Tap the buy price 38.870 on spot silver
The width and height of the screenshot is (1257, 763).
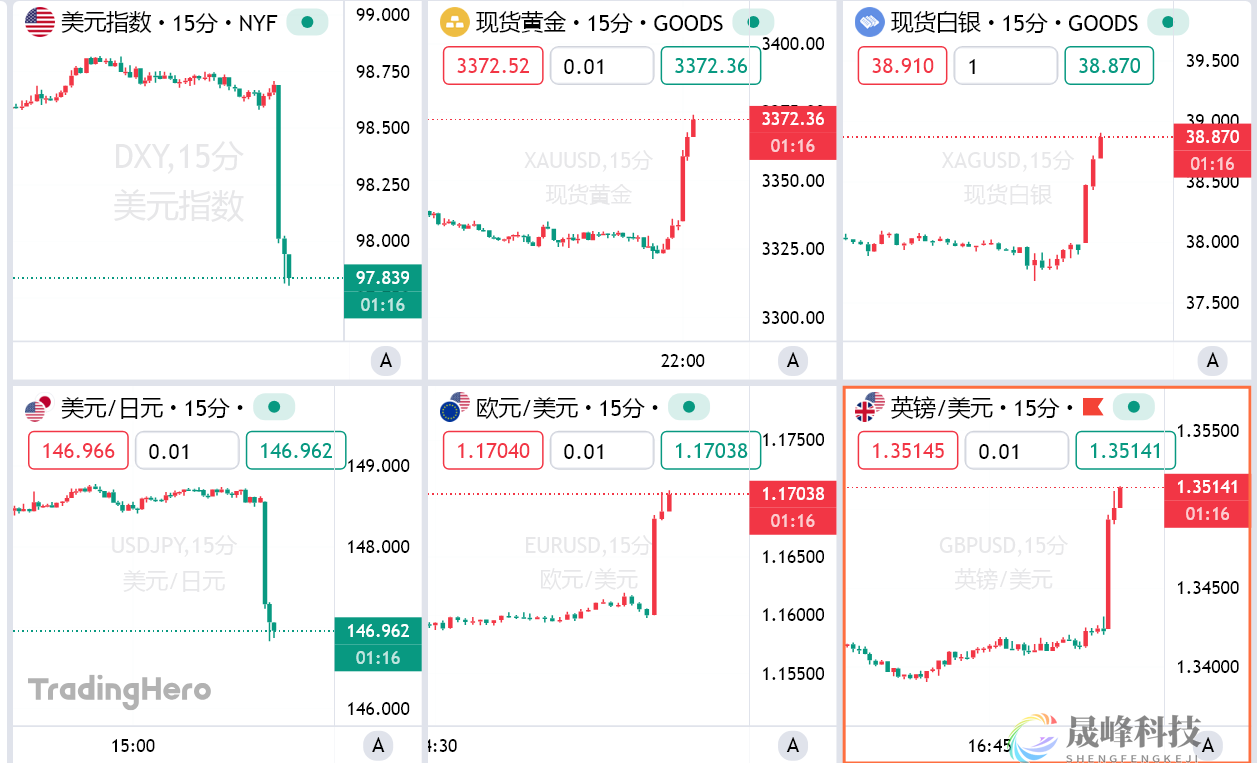point(1109,66)
